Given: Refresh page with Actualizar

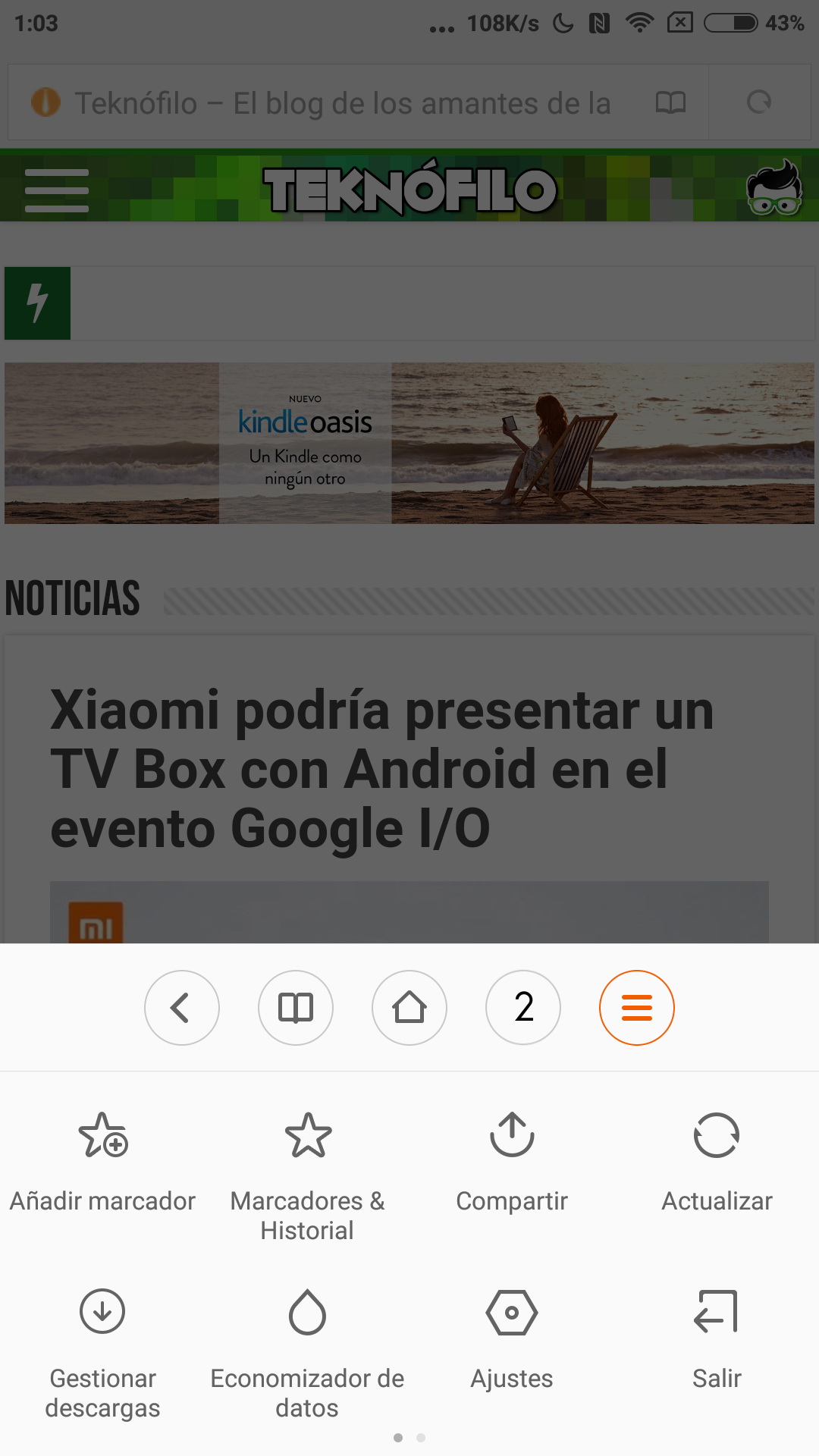Looking at the screenshot, I should 717,1160.
